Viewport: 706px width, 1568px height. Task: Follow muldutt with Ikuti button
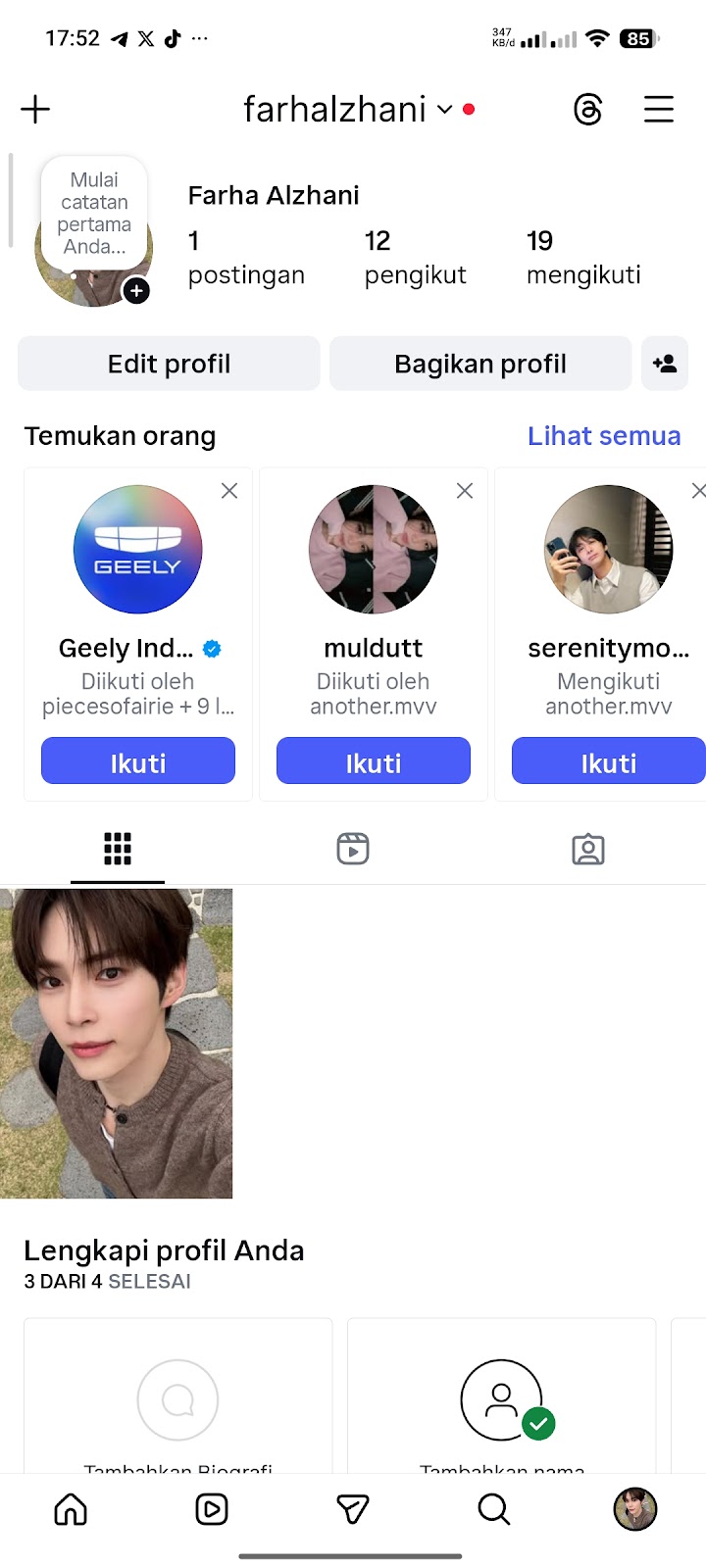(x=374, y=761)
